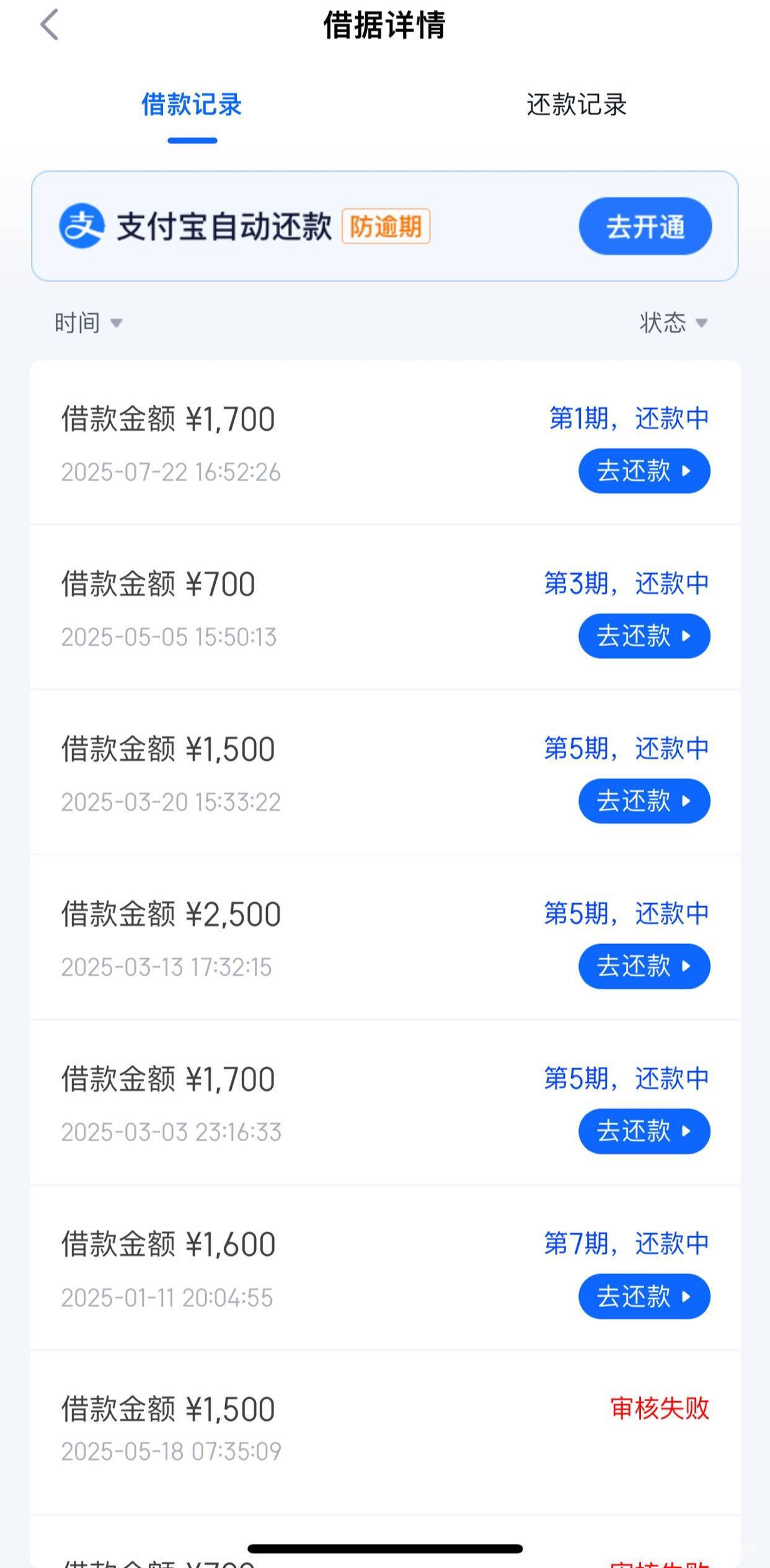Screen dimensions: 770x1568
Task: Switch to the 还款记录 tab
Action: (x=577, y=105)
